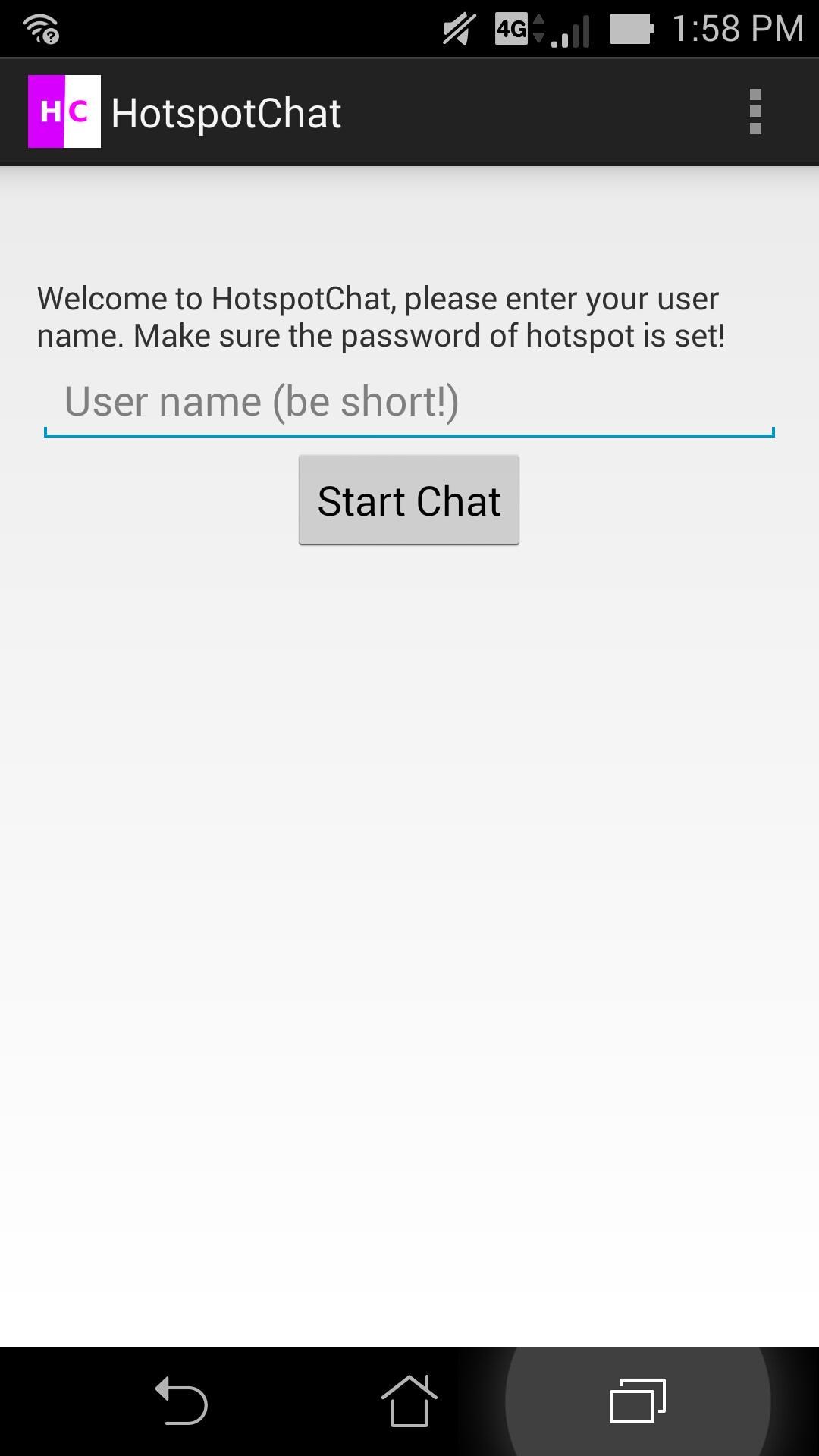
Task: Tap the teal underline of the username field
Action: [409, 432]
